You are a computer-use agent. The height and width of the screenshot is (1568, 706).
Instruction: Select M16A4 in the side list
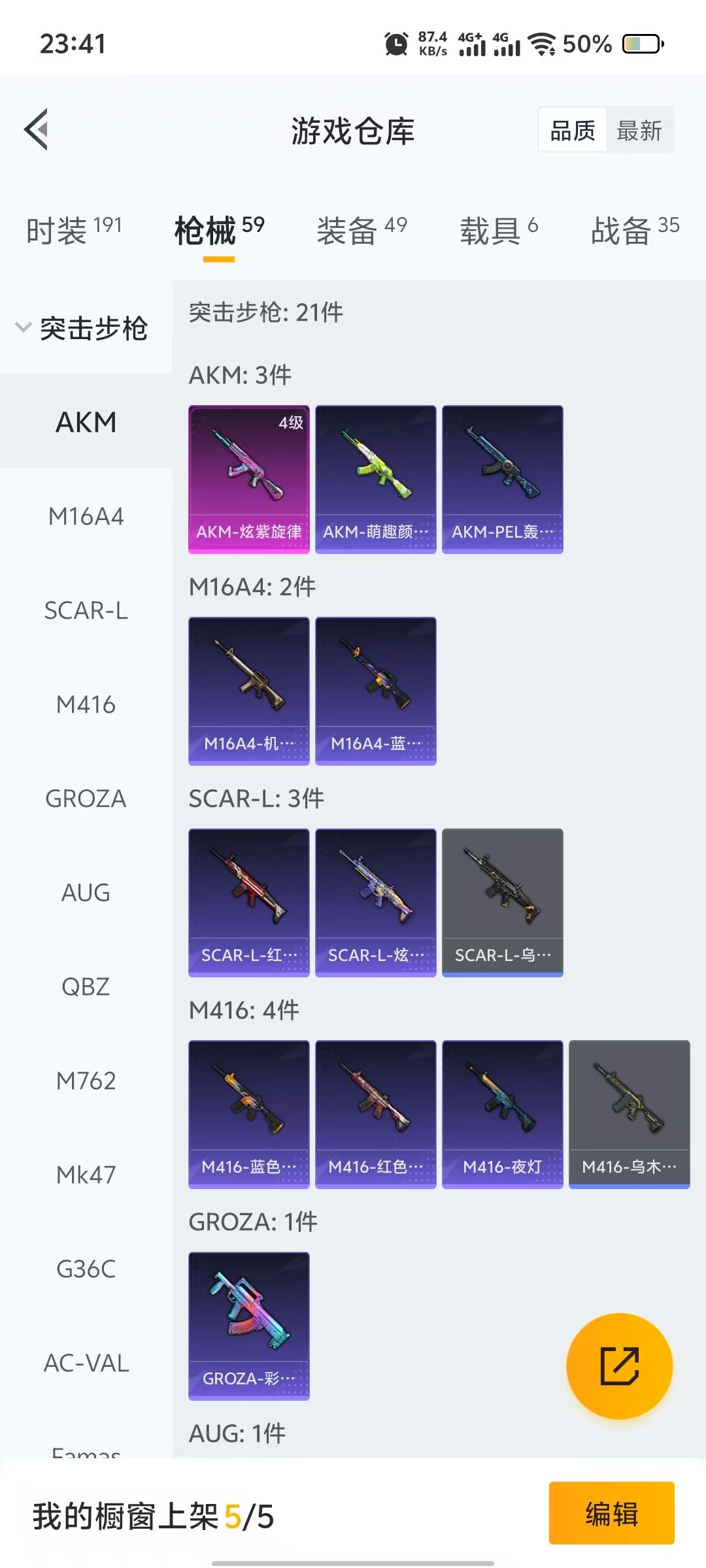pyautogui.click(x=86, y=517)
